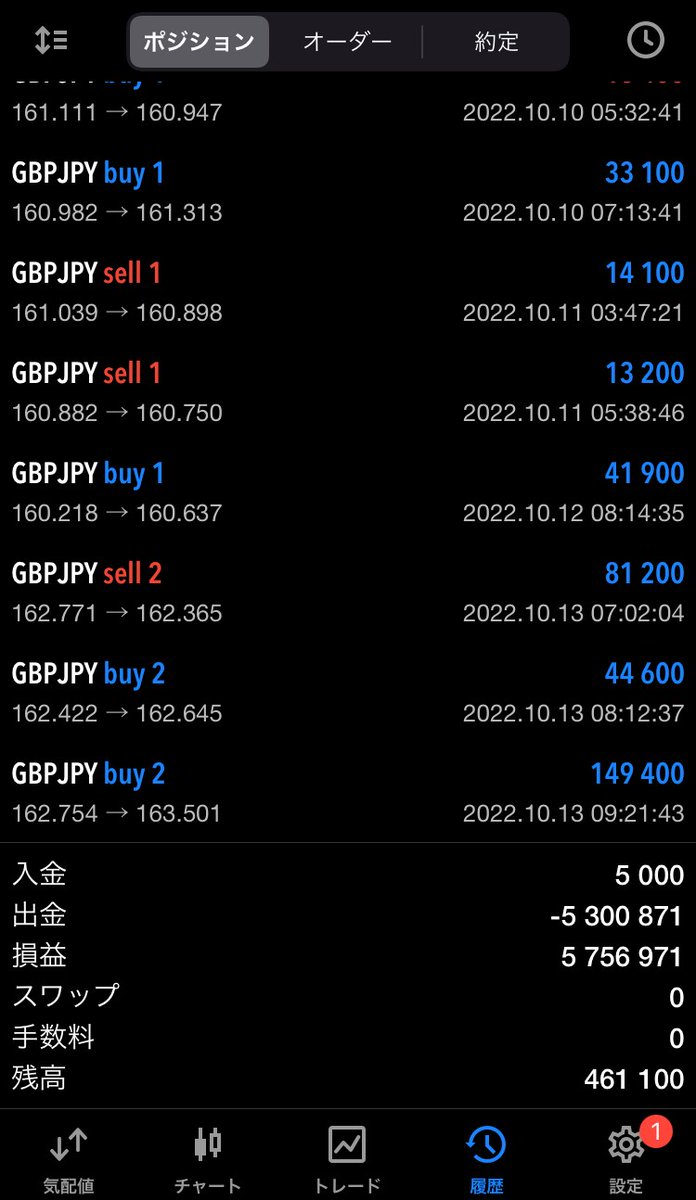Open the チャート tab
This screenshot has width=696, height=1200.
[207, 1158]
